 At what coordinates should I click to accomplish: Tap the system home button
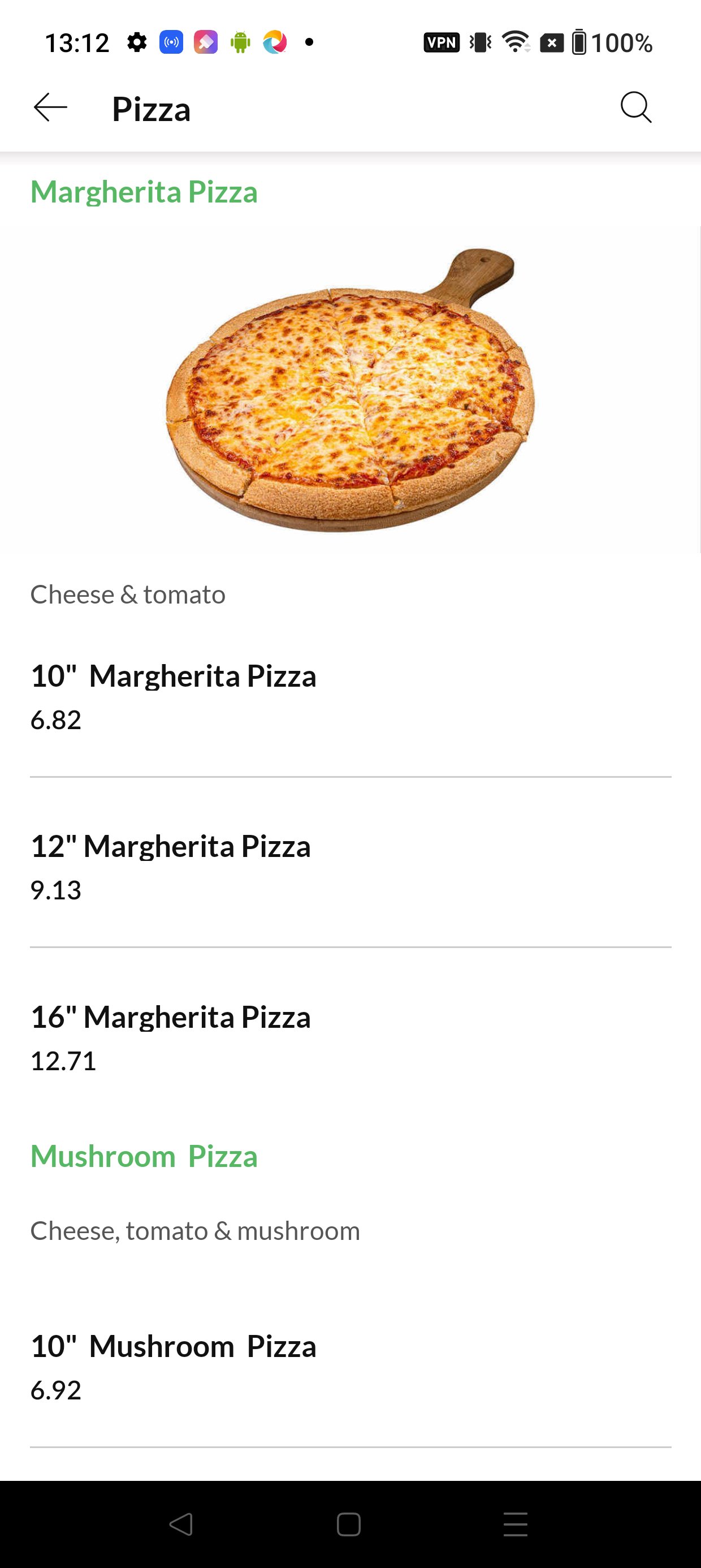tap(349, 1524)
